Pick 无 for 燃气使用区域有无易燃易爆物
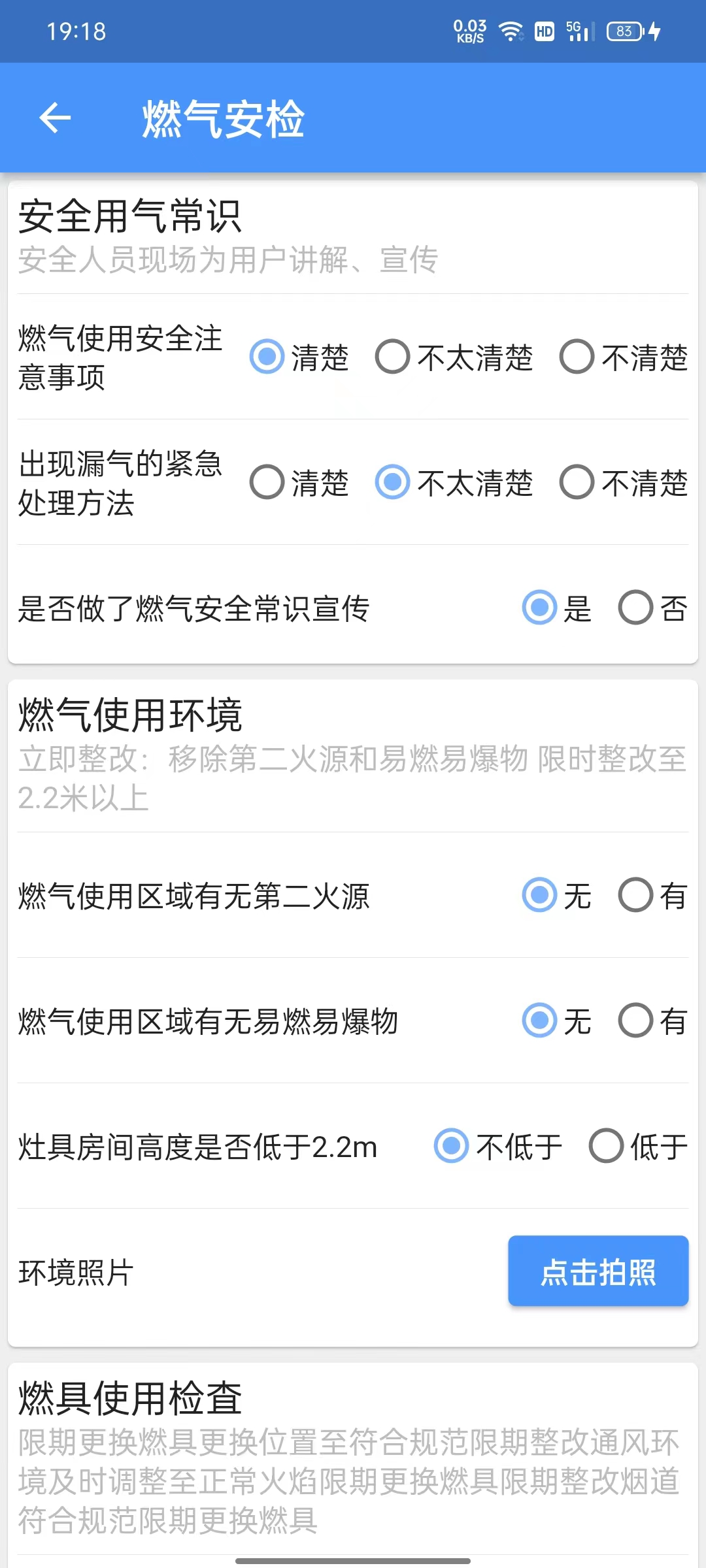 (557, 1021)
